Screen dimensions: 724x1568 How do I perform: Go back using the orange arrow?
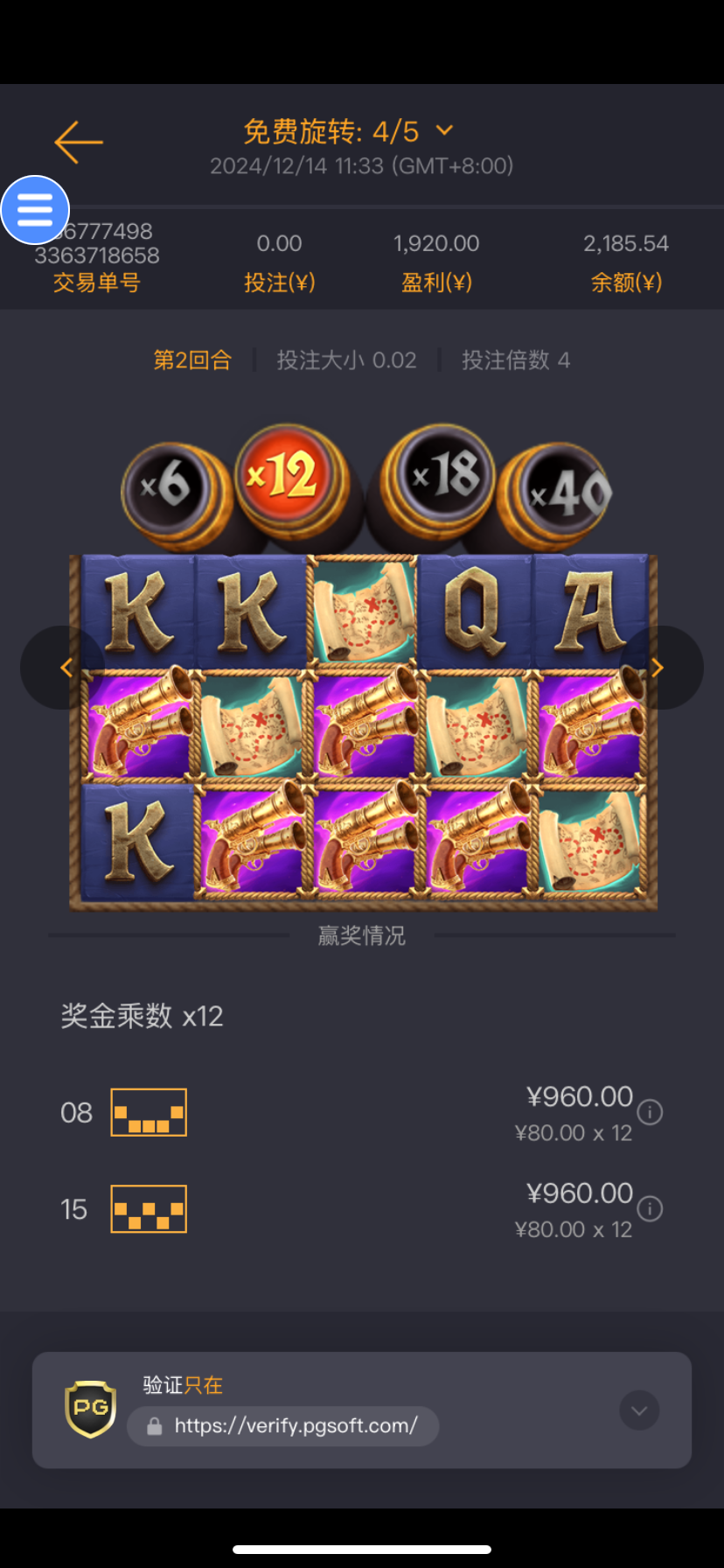79,142
